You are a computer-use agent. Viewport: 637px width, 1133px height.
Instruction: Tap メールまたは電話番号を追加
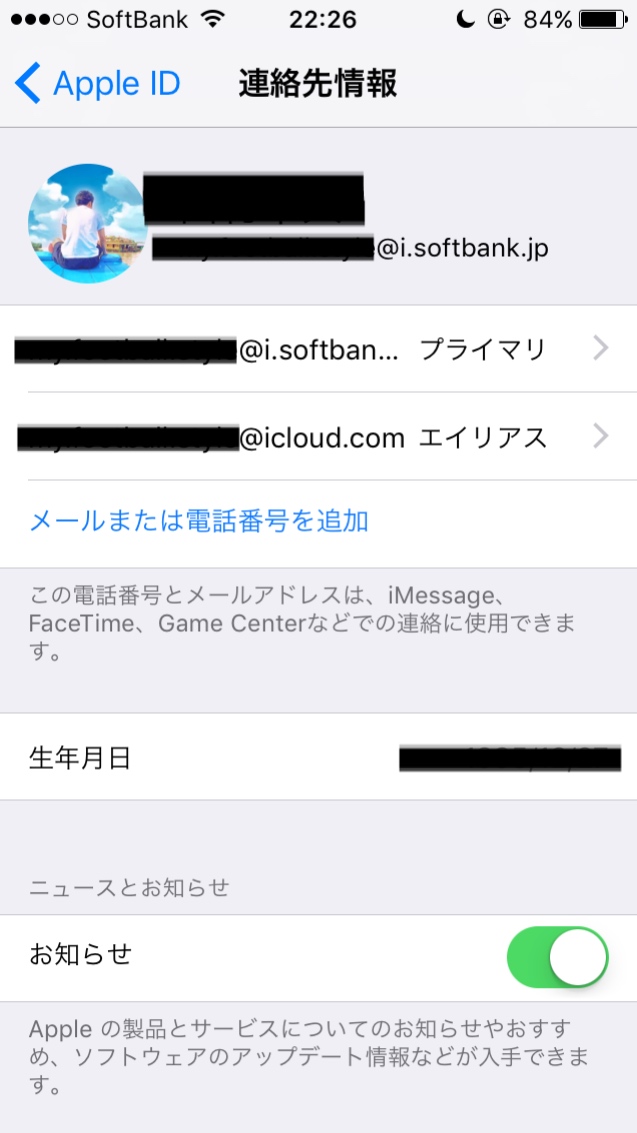point(199,521)
